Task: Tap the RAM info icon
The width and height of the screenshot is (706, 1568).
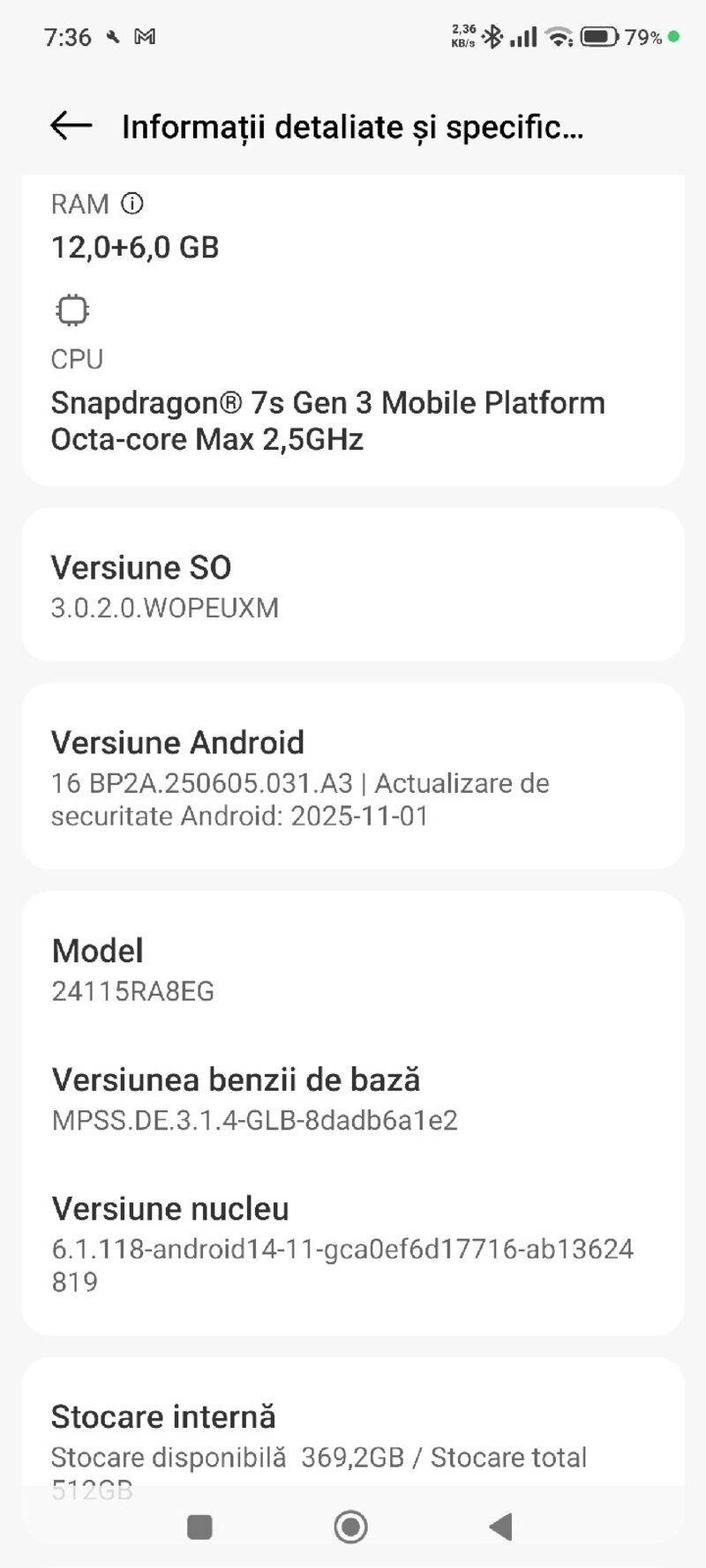Action: tap(132, 204)
